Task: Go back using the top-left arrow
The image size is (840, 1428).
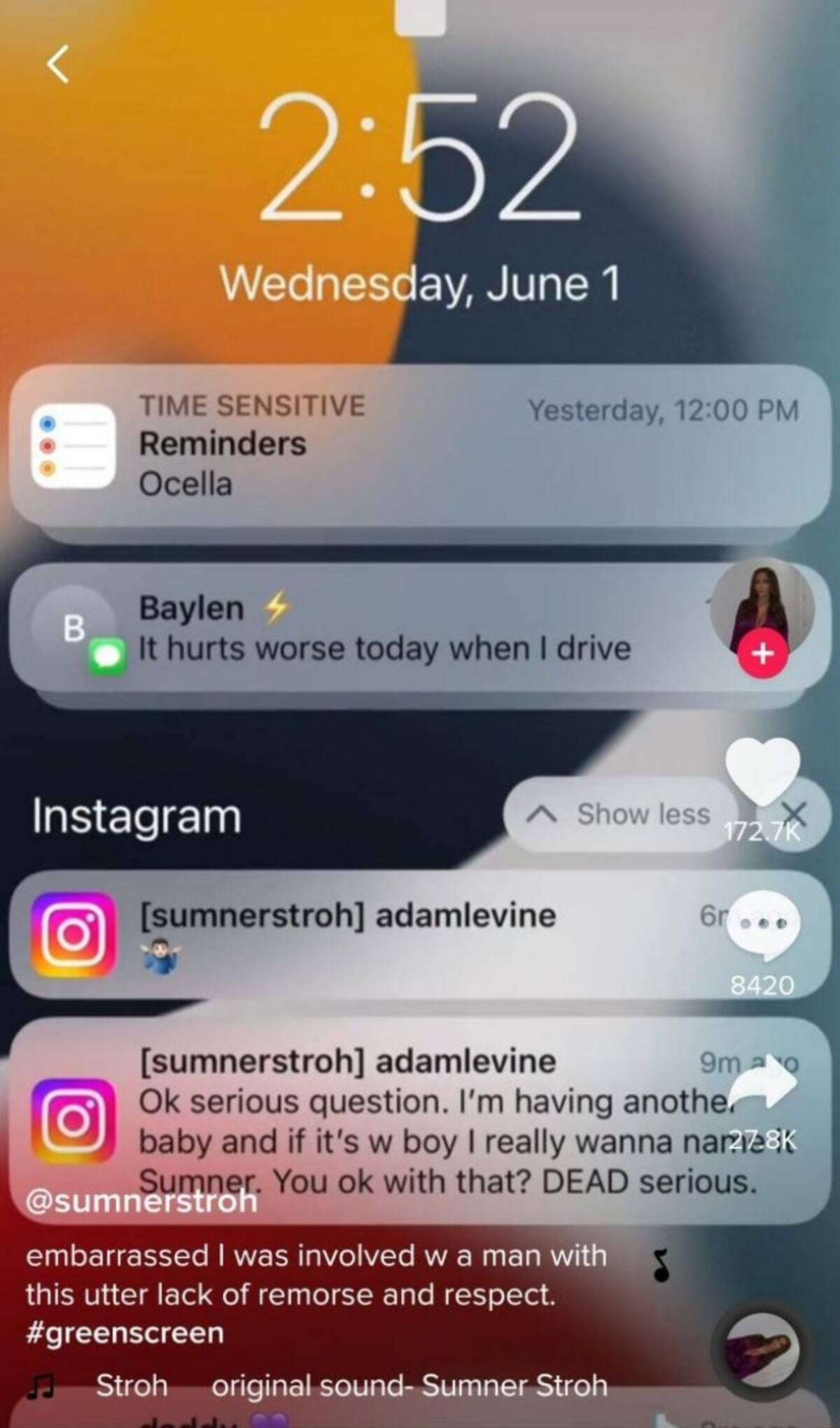Action: point(59,64)
